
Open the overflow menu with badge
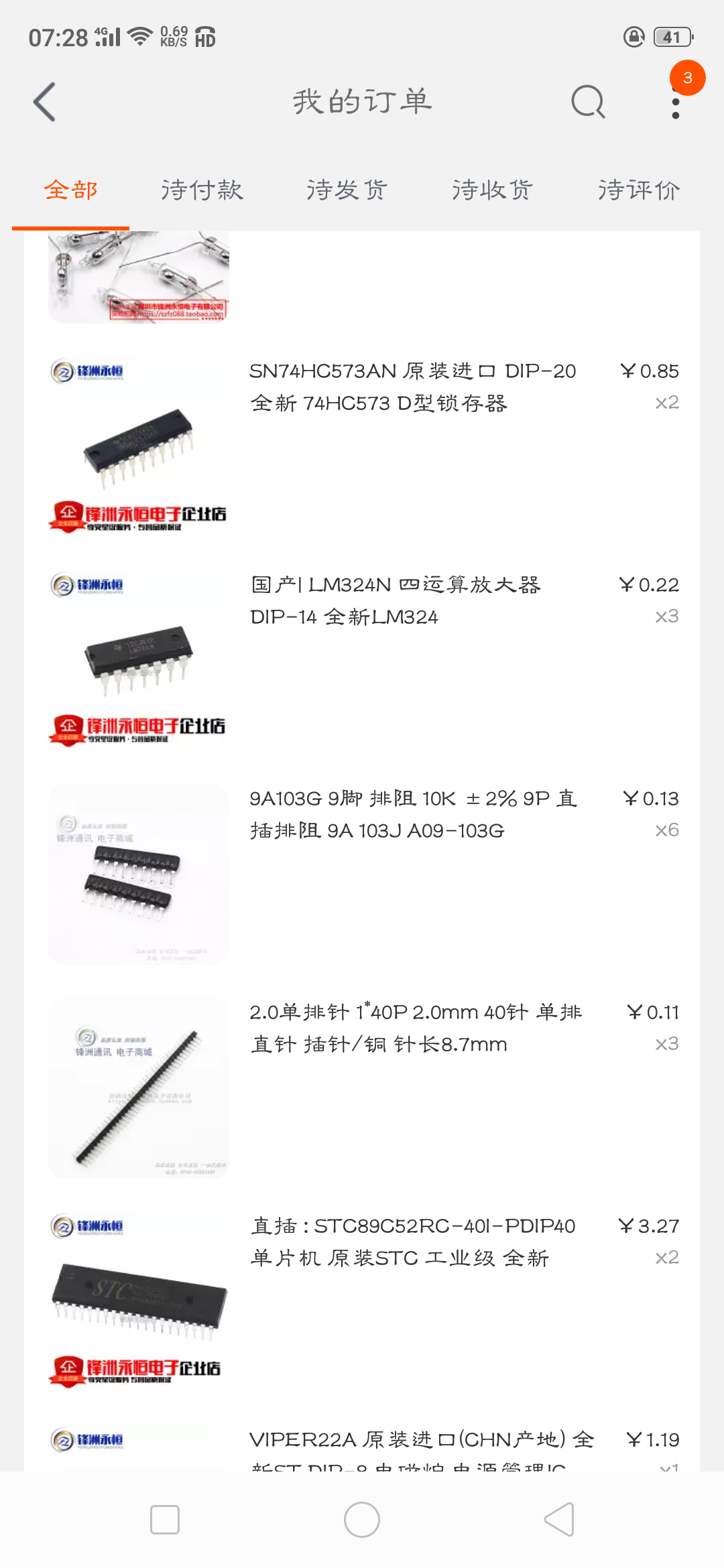coord(677,101)
